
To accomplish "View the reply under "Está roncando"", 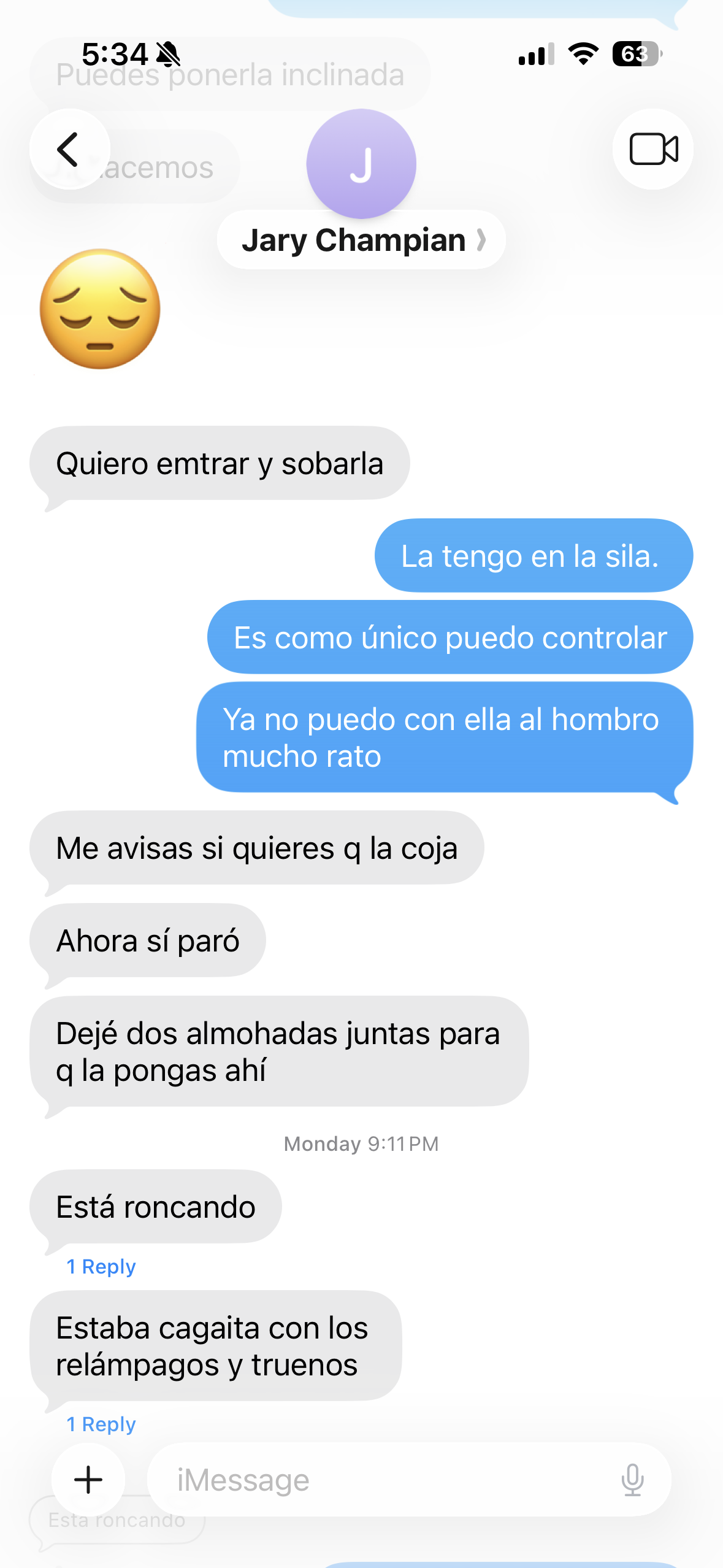I will click(101, 1267).
